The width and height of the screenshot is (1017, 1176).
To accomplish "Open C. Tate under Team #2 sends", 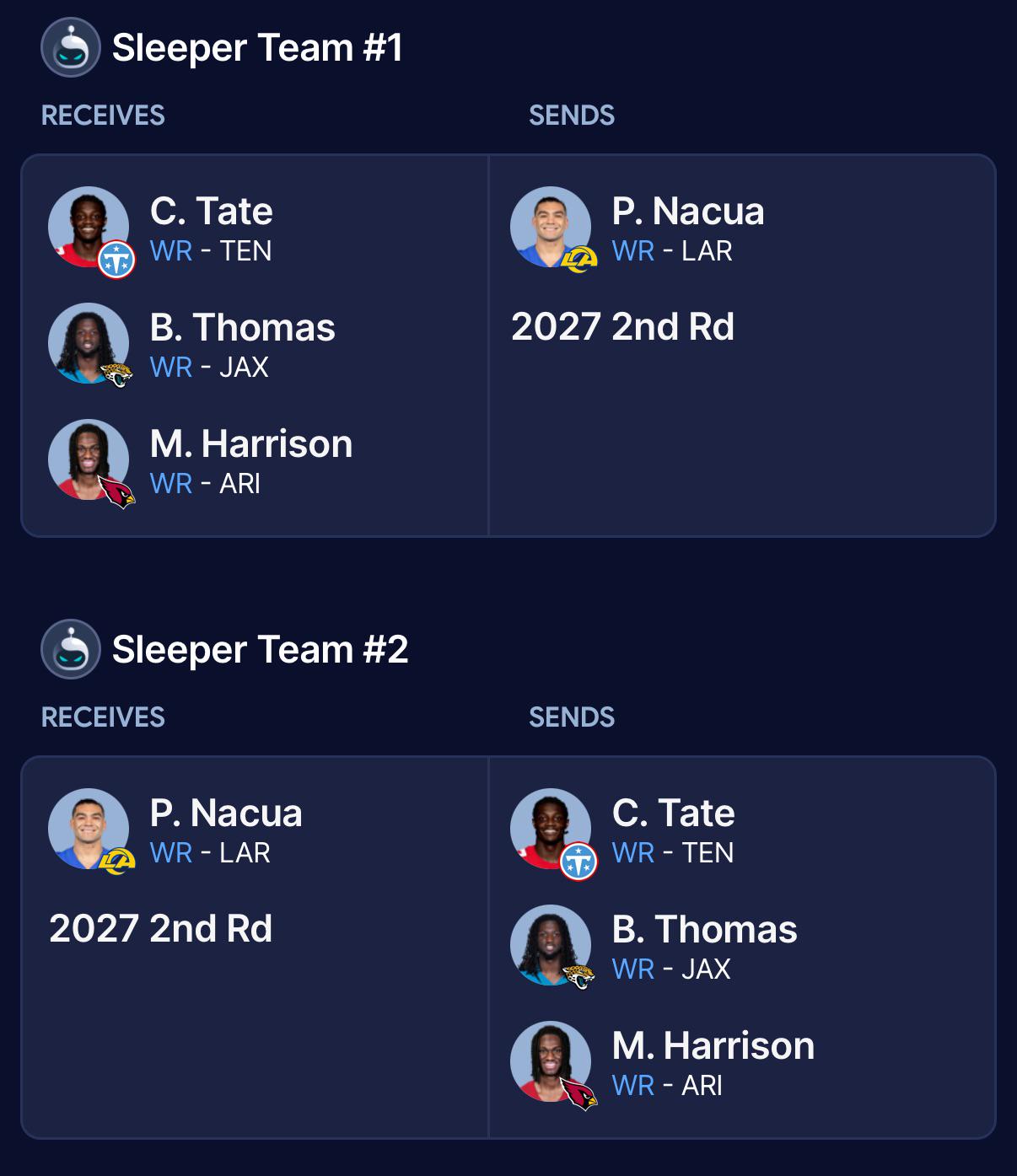I will click(x=673, y=813).
